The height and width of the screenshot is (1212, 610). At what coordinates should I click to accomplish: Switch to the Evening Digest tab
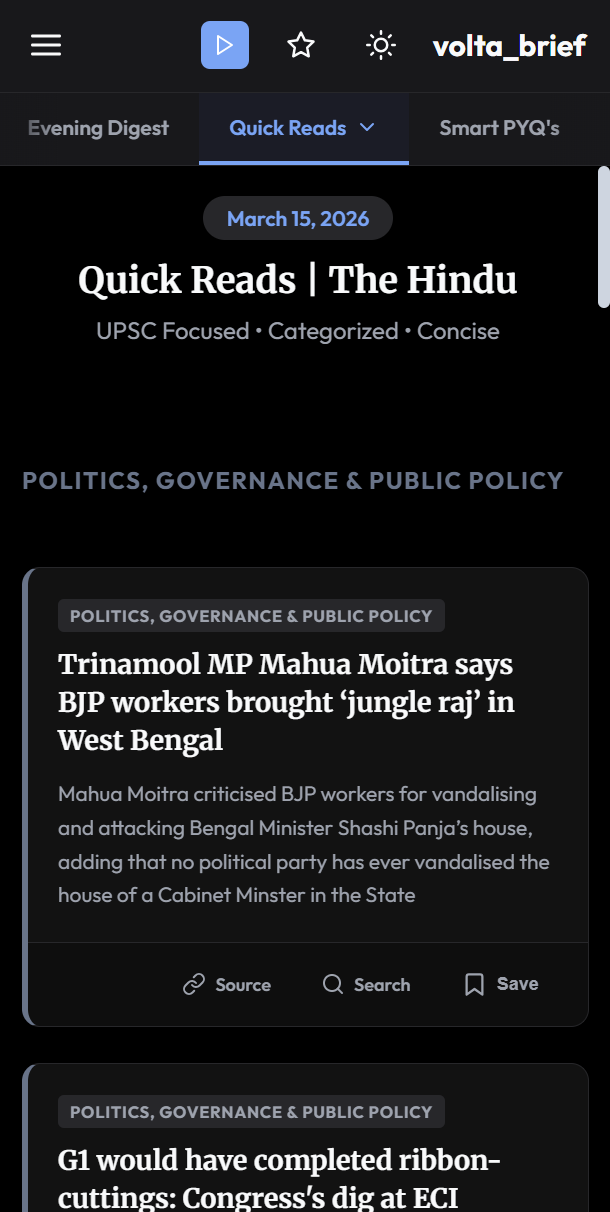(98, 128)
